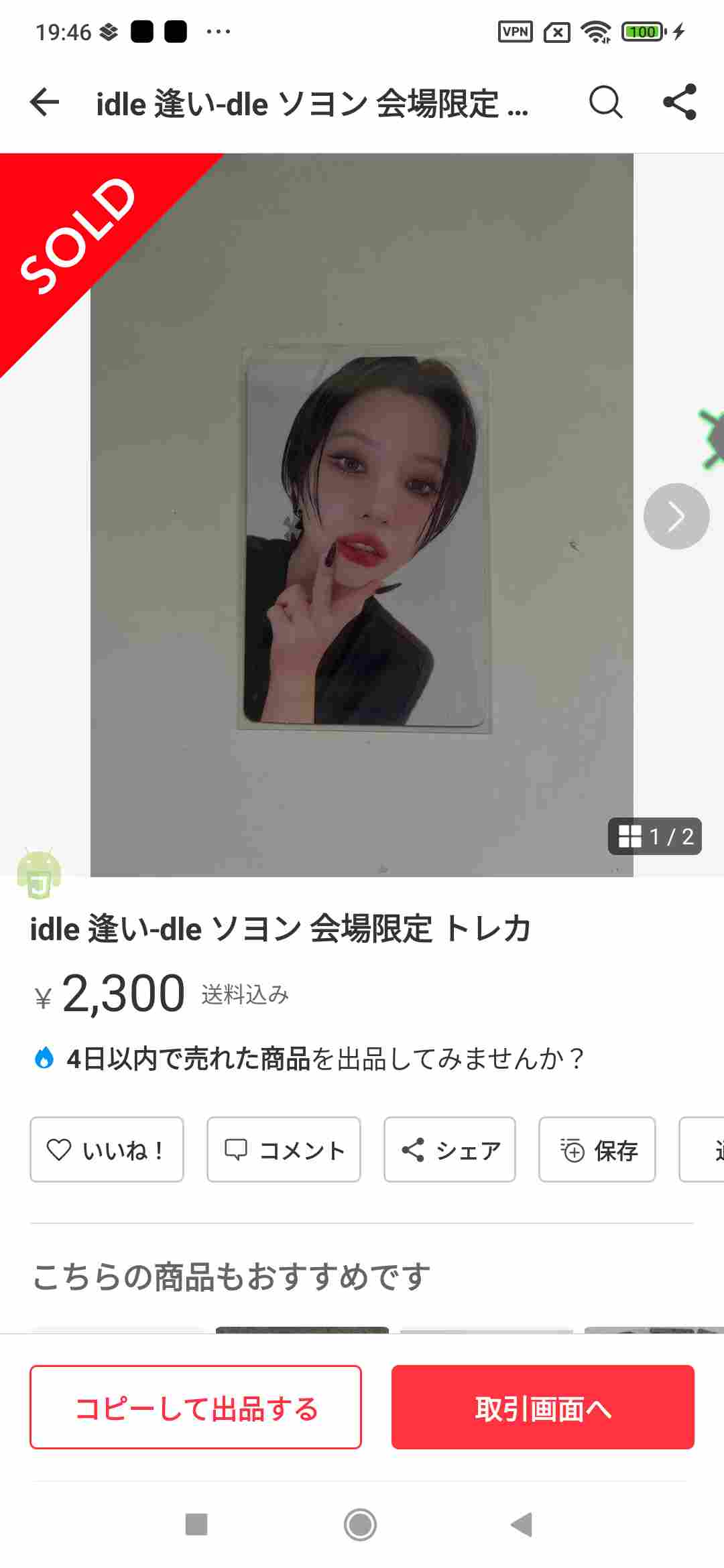This screenshot has width=724, height=1568.
Task: Open comments via コメント button
Action: click(x=284, y=1149)
